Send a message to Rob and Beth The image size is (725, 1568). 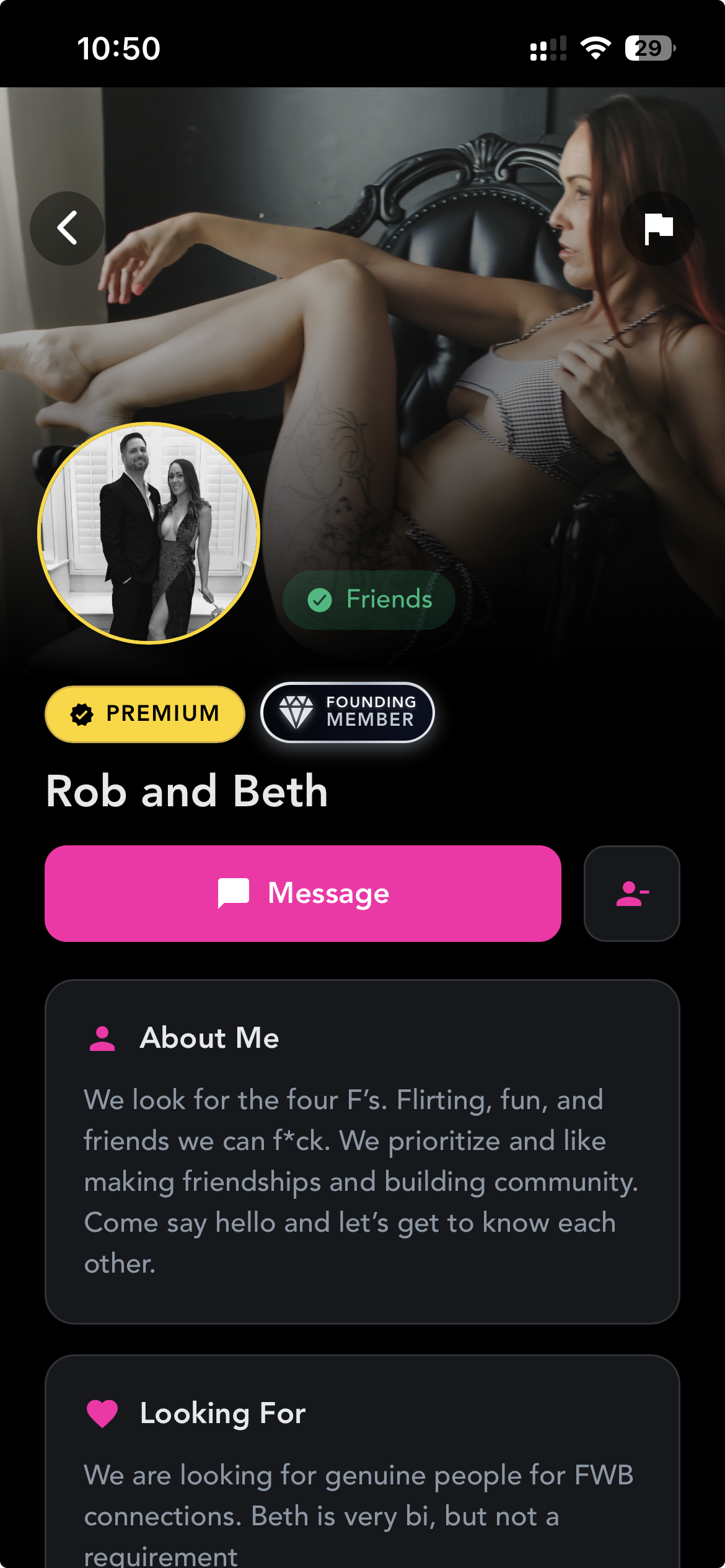point(303,893)
